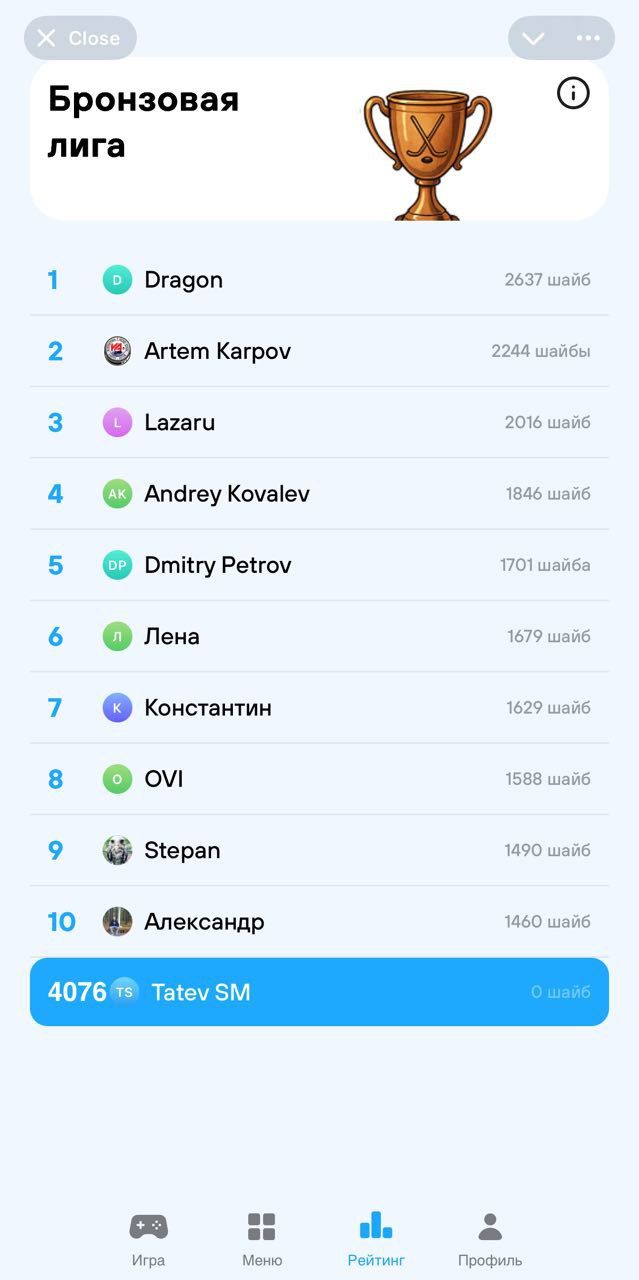
Task: View Константин's ranking entry
Action: [319, 708]
